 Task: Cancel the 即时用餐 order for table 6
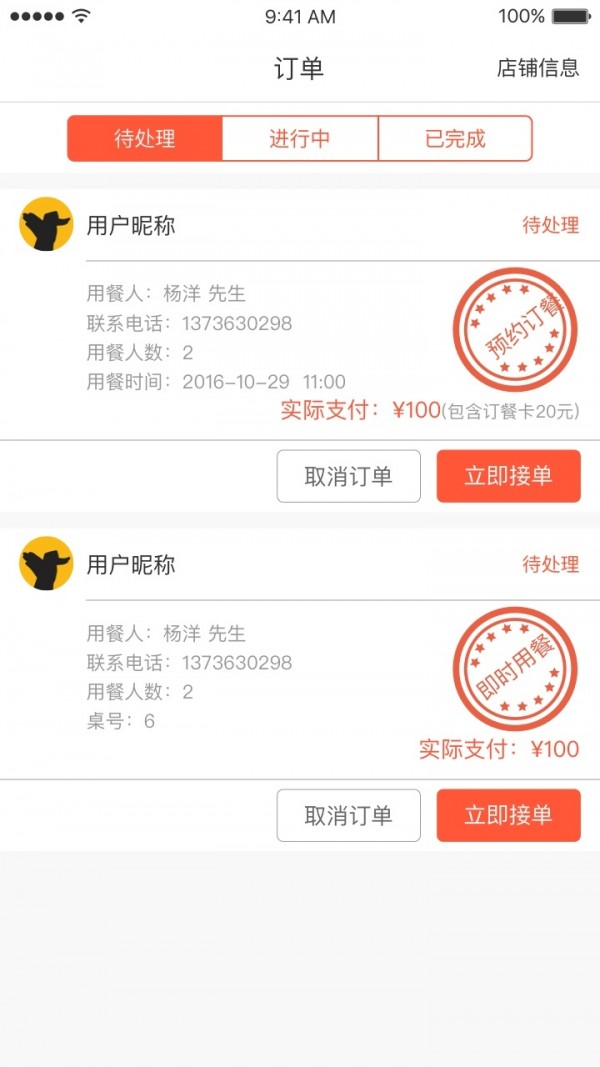tap(348, 815)
